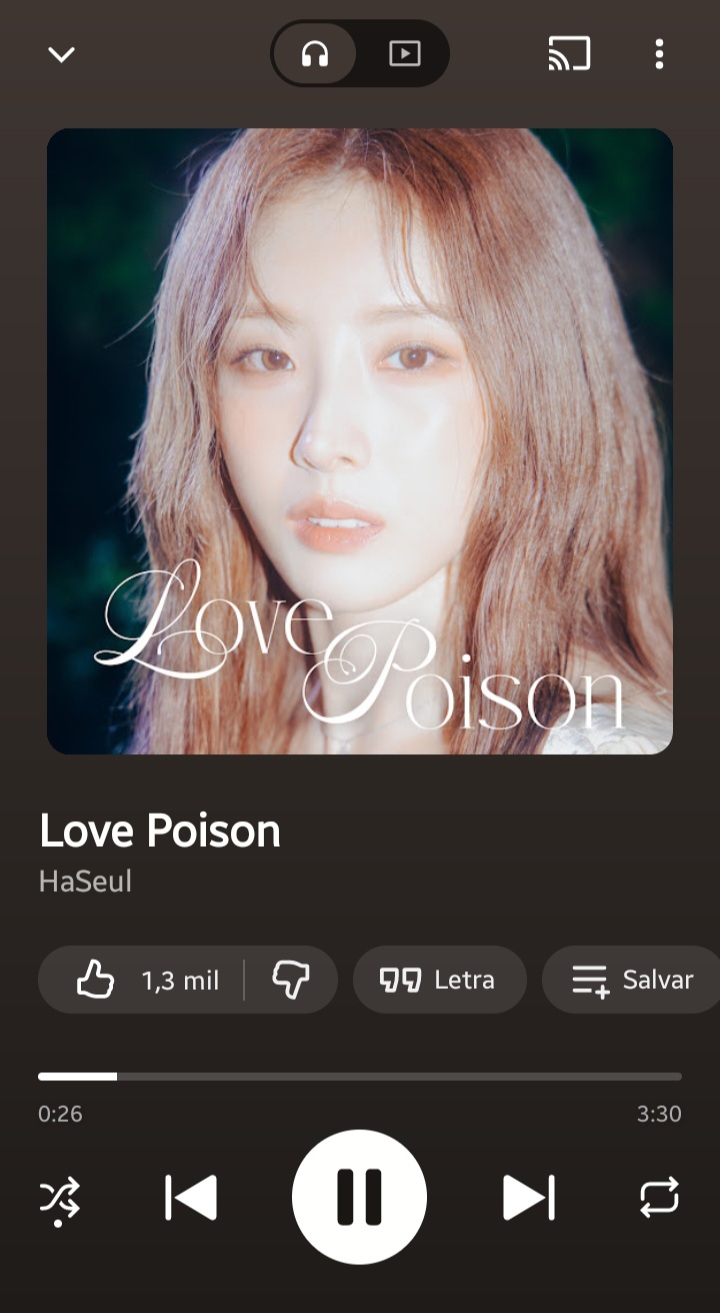Pause the current song

[x=359, y=1197]
